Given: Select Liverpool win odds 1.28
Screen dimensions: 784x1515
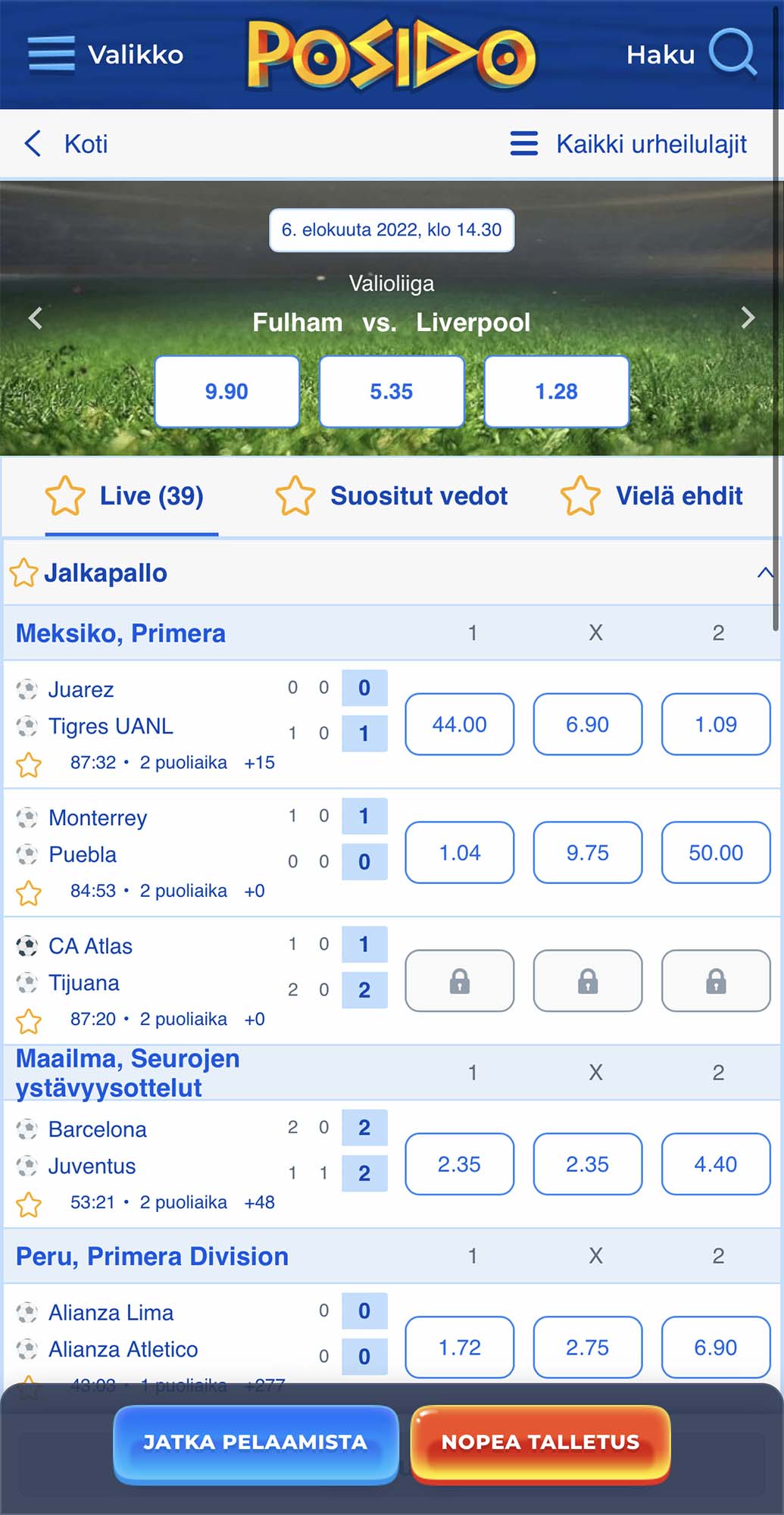Looking at the screenshot, I should [556, 392].
